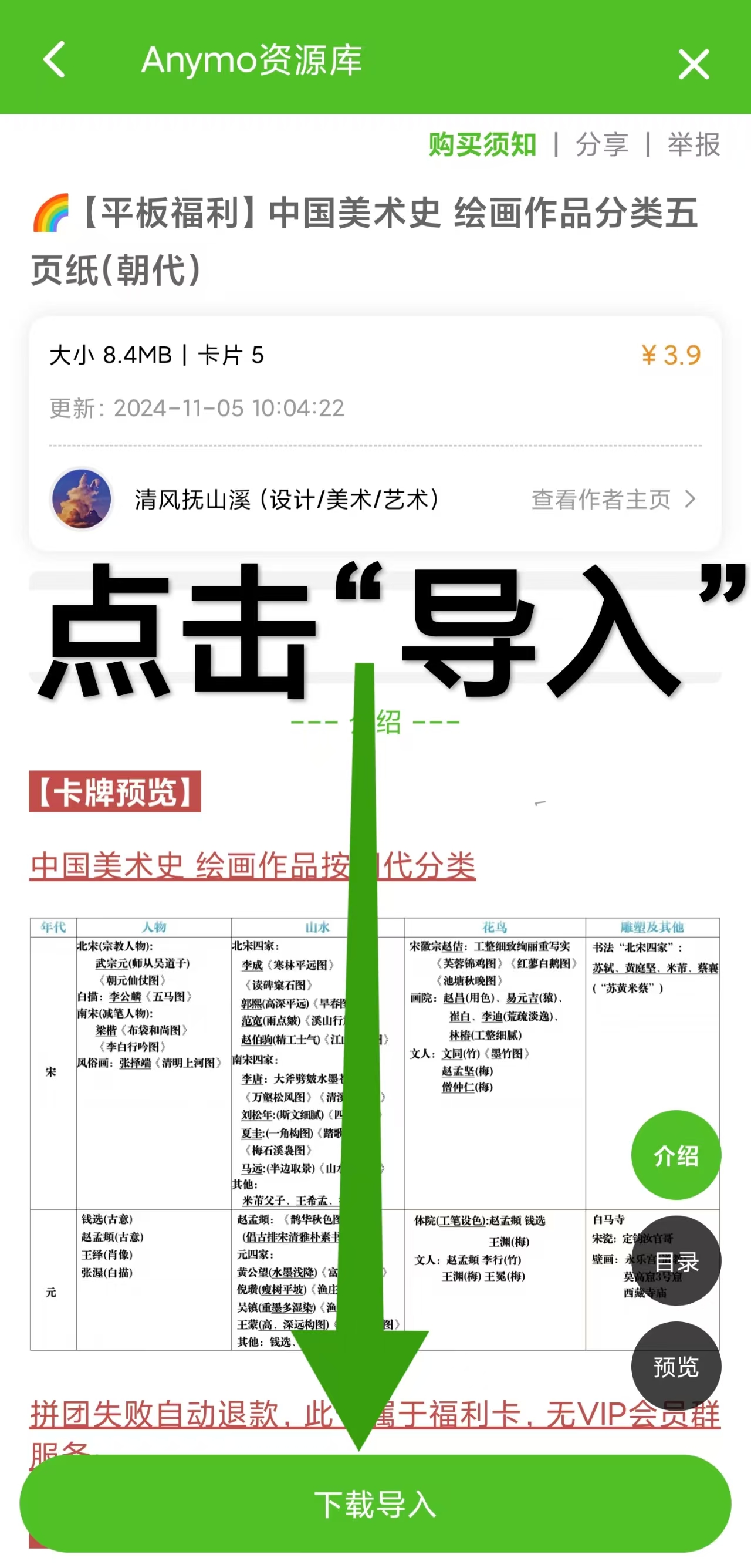Share this resource via 分享
Image resolution: width=751 pixels, height=1568 pixels.
pos(601,145)
